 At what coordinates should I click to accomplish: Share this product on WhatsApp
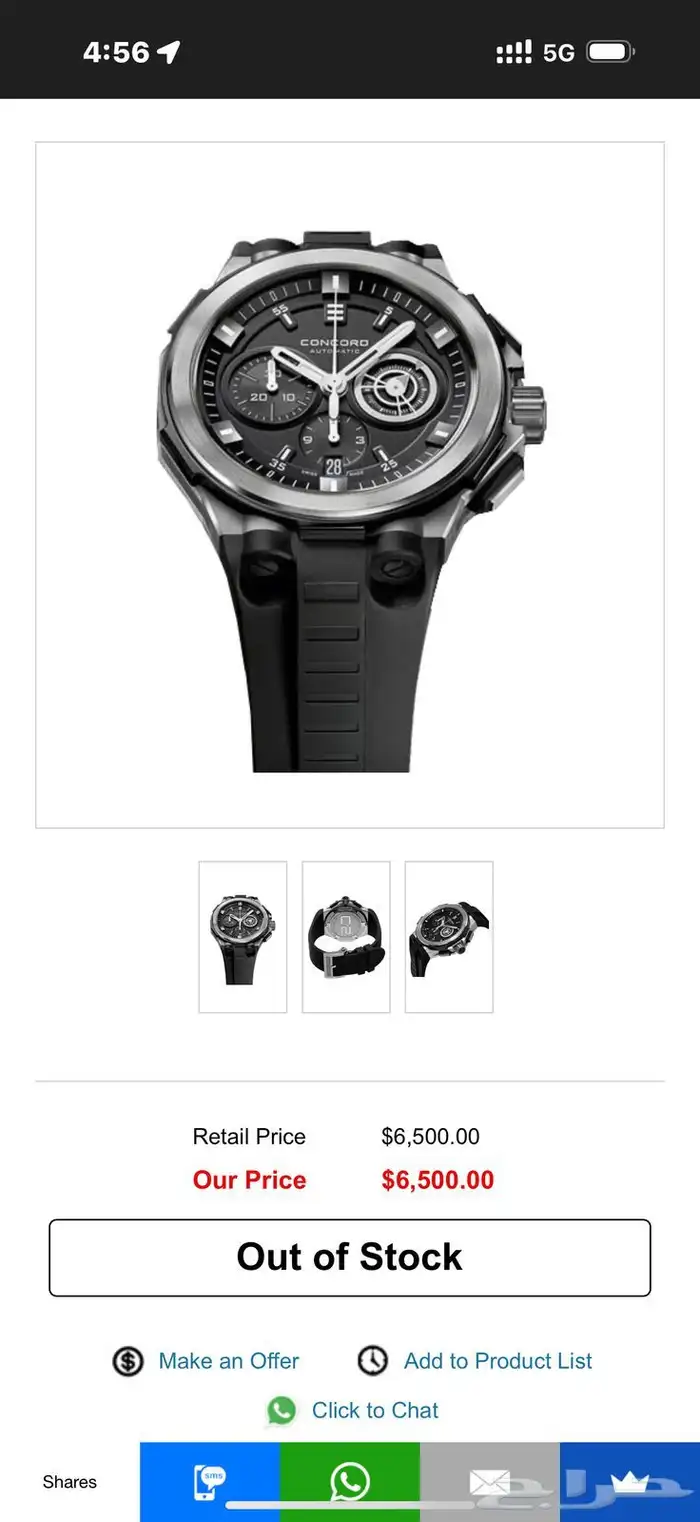pos(350,1482)
